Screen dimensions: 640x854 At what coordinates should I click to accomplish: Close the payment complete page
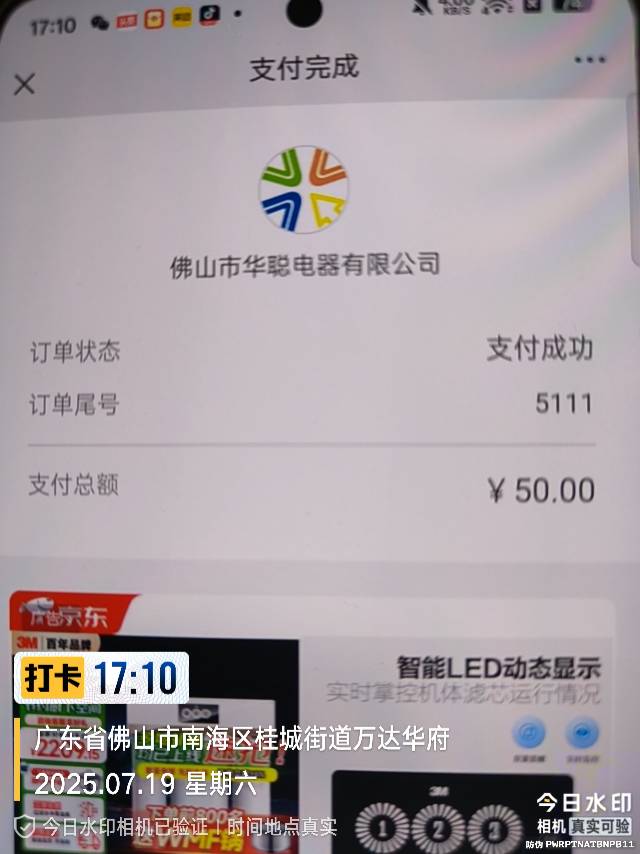click(24, 83)
